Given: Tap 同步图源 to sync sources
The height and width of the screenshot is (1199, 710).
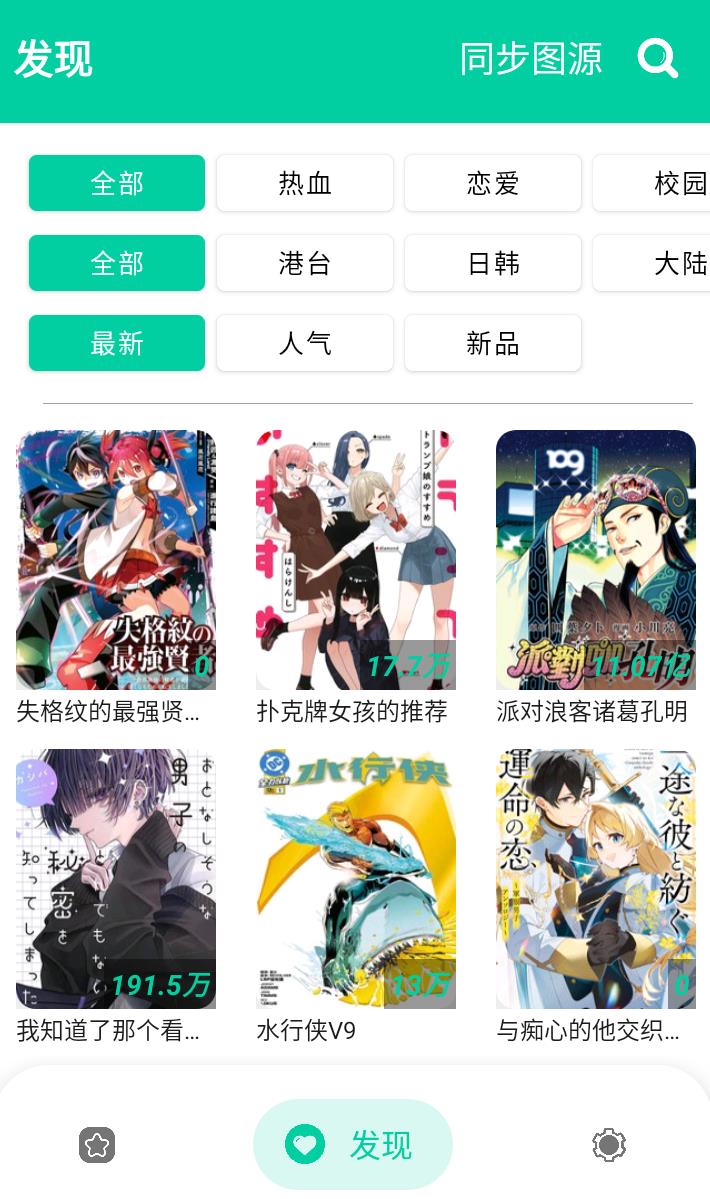Looking at the screenshot, I should click(531, 59).
